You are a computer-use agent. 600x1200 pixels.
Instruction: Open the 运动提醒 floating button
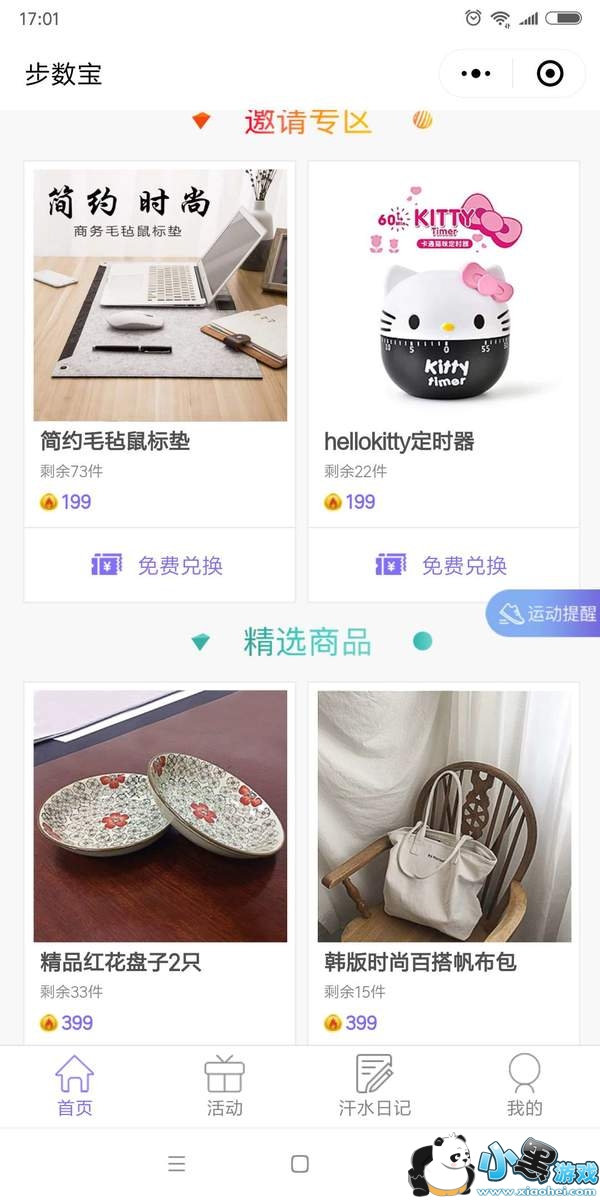click(546, 614)
